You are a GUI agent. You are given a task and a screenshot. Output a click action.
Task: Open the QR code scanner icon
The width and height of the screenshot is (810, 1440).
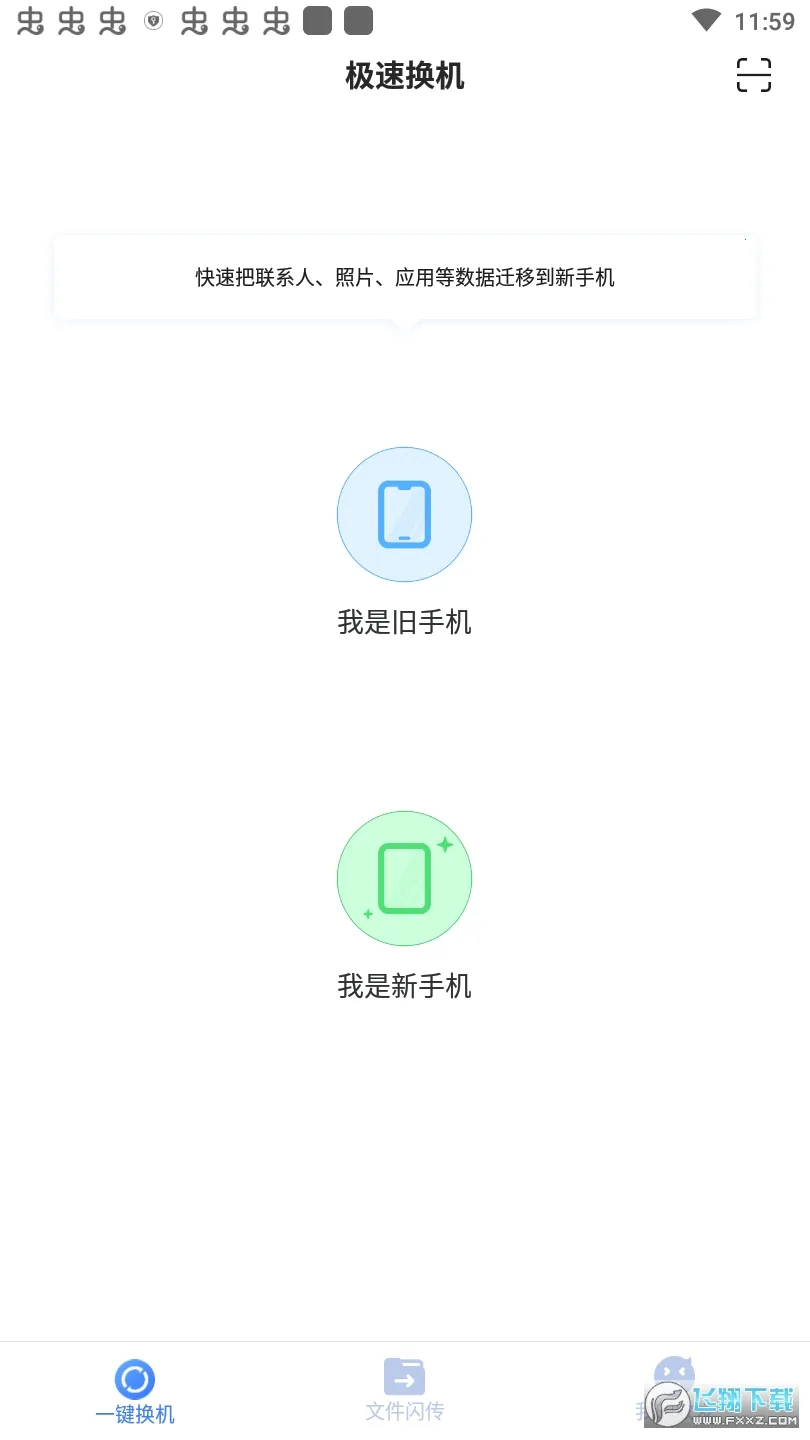point(753,76)
